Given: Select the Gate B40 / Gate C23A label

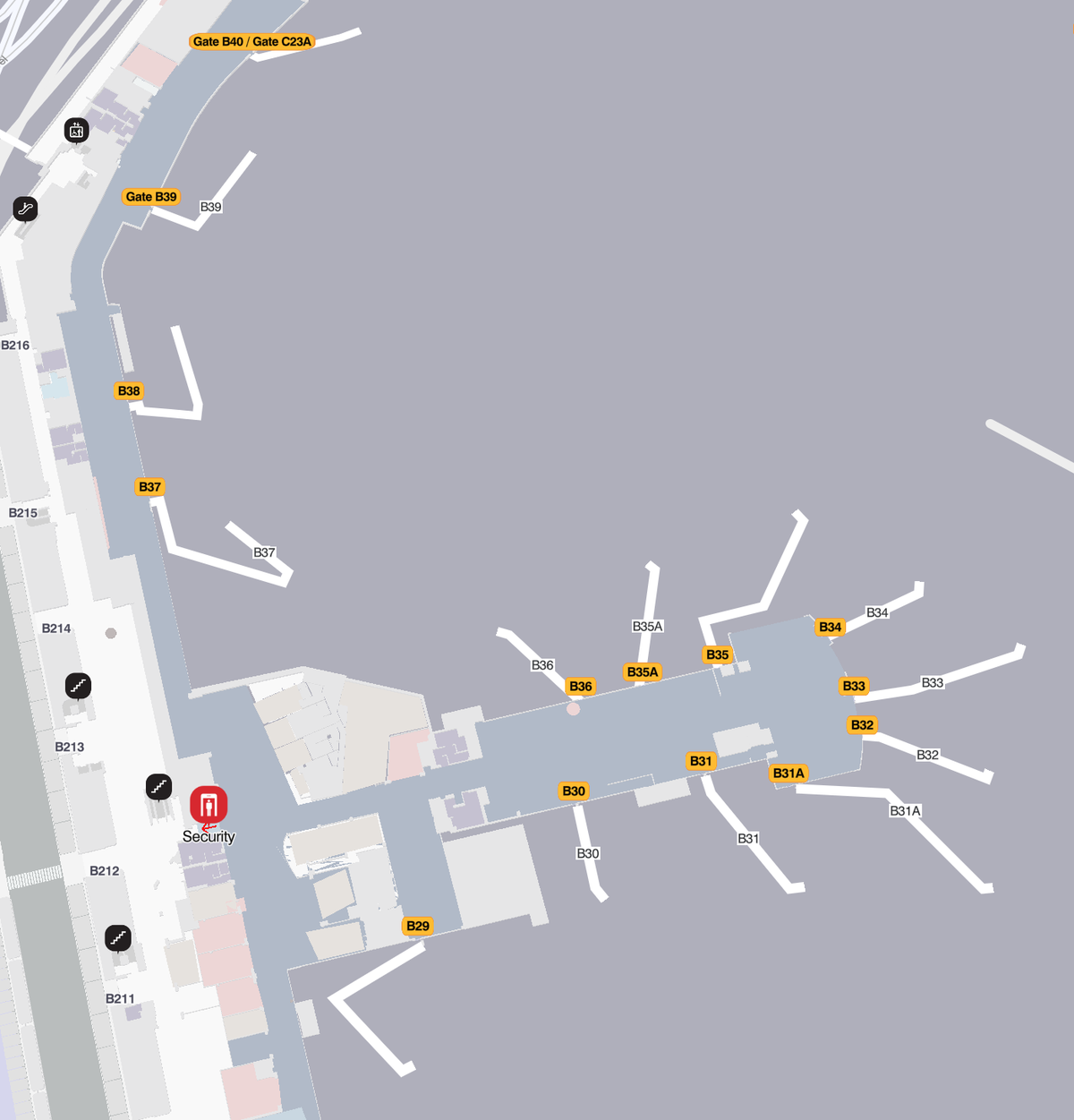Looking at the screenshot, I should [x=252, y=41].
